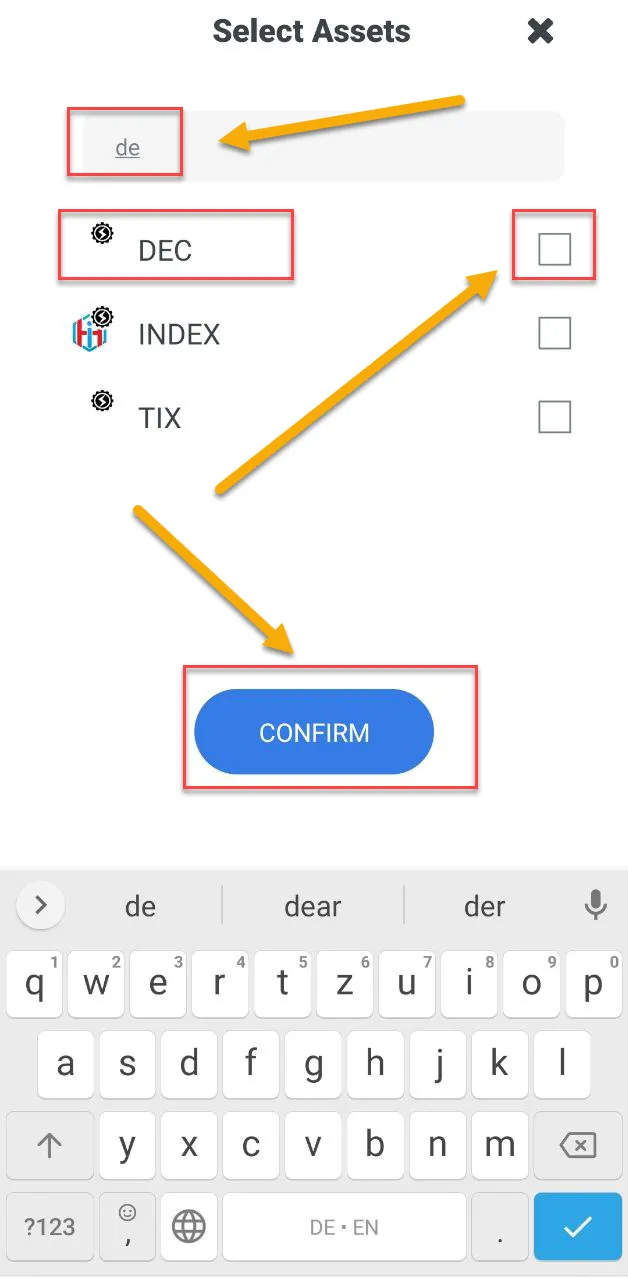The height and width of the screenshot is (1280, 628).
Task: Expand the keyboard toolbar arrow
Action: (41, 906)
